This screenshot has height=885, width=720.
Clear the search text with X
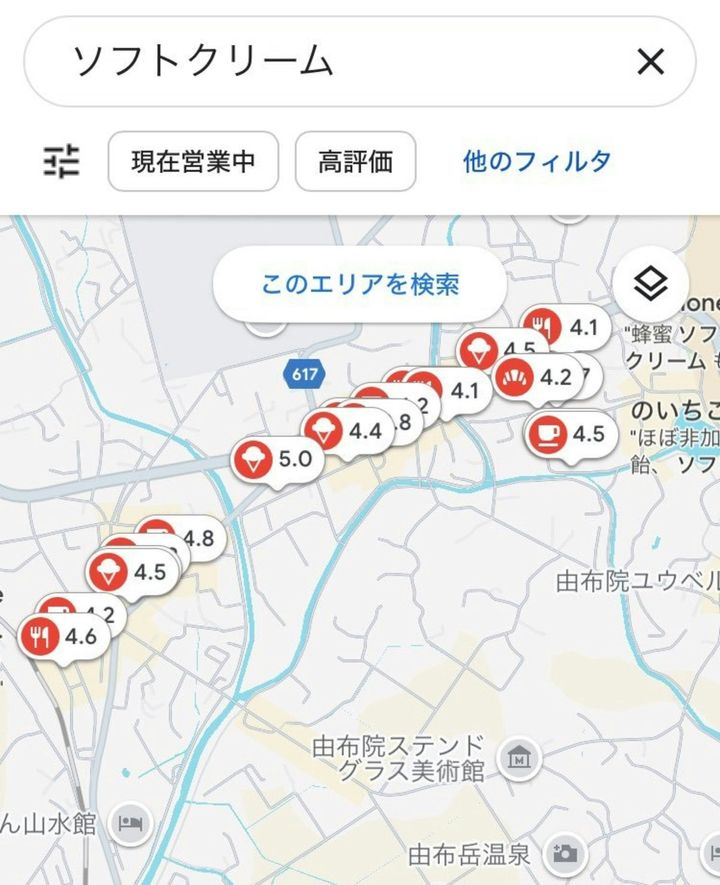pyautogui.click(x=650, y=62)
